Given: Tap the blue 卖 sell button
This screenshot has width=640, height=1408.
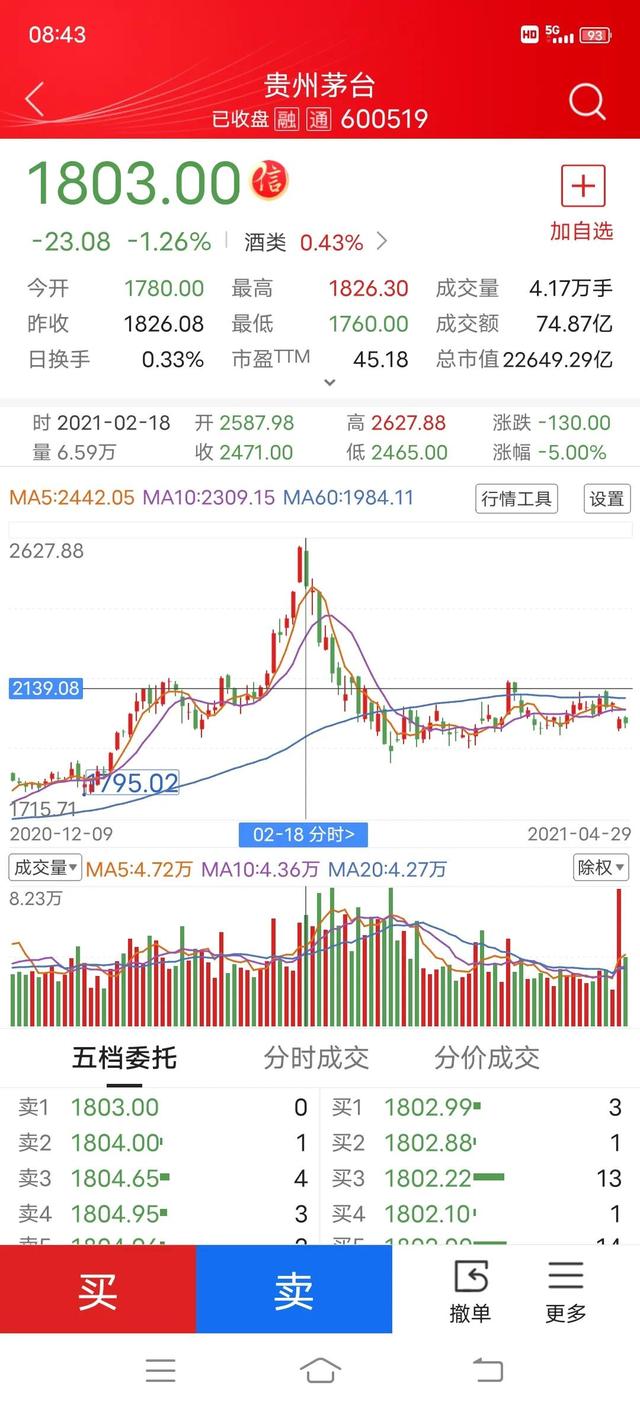Looking at the screenshot, I should (x=294, y=1290).
